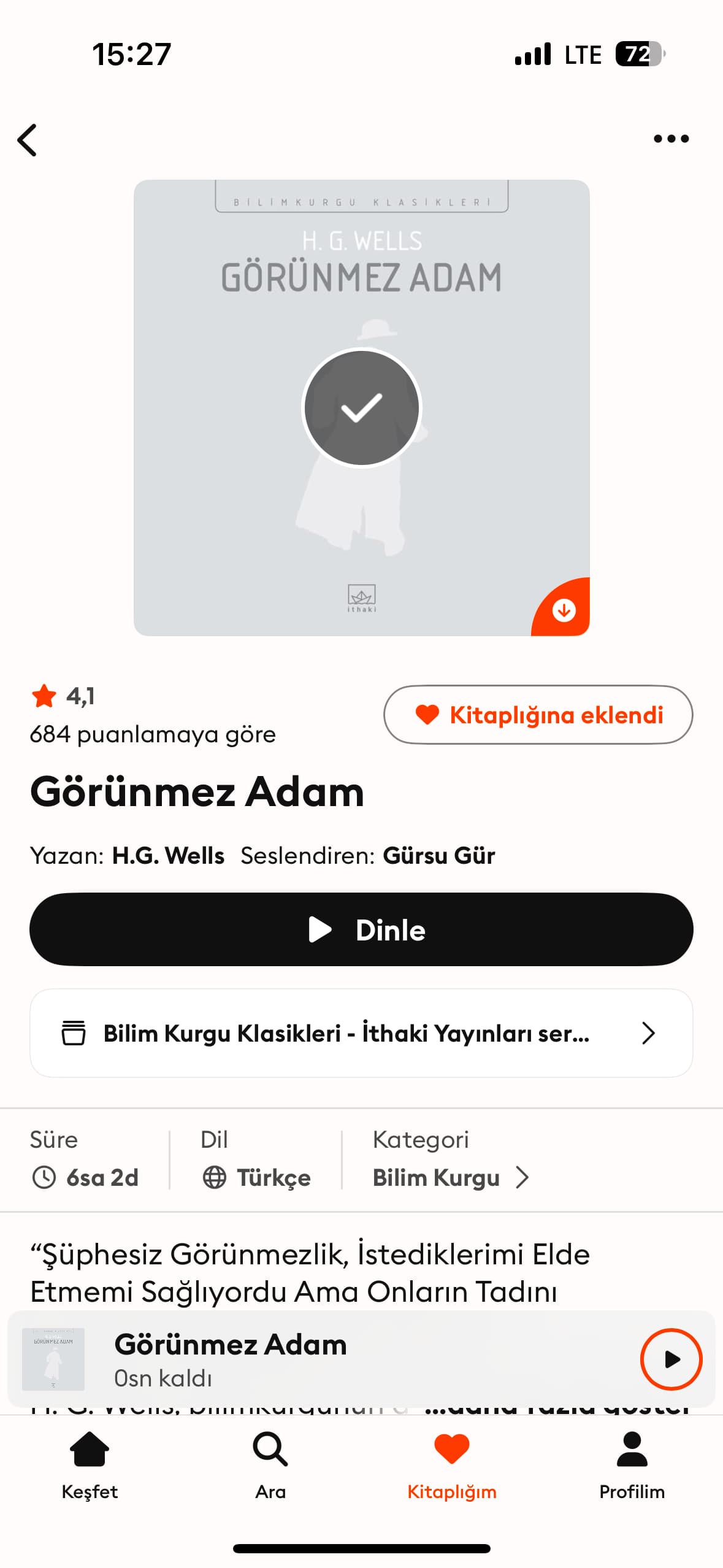Go back using the arrow

click(x=28, y=140)
